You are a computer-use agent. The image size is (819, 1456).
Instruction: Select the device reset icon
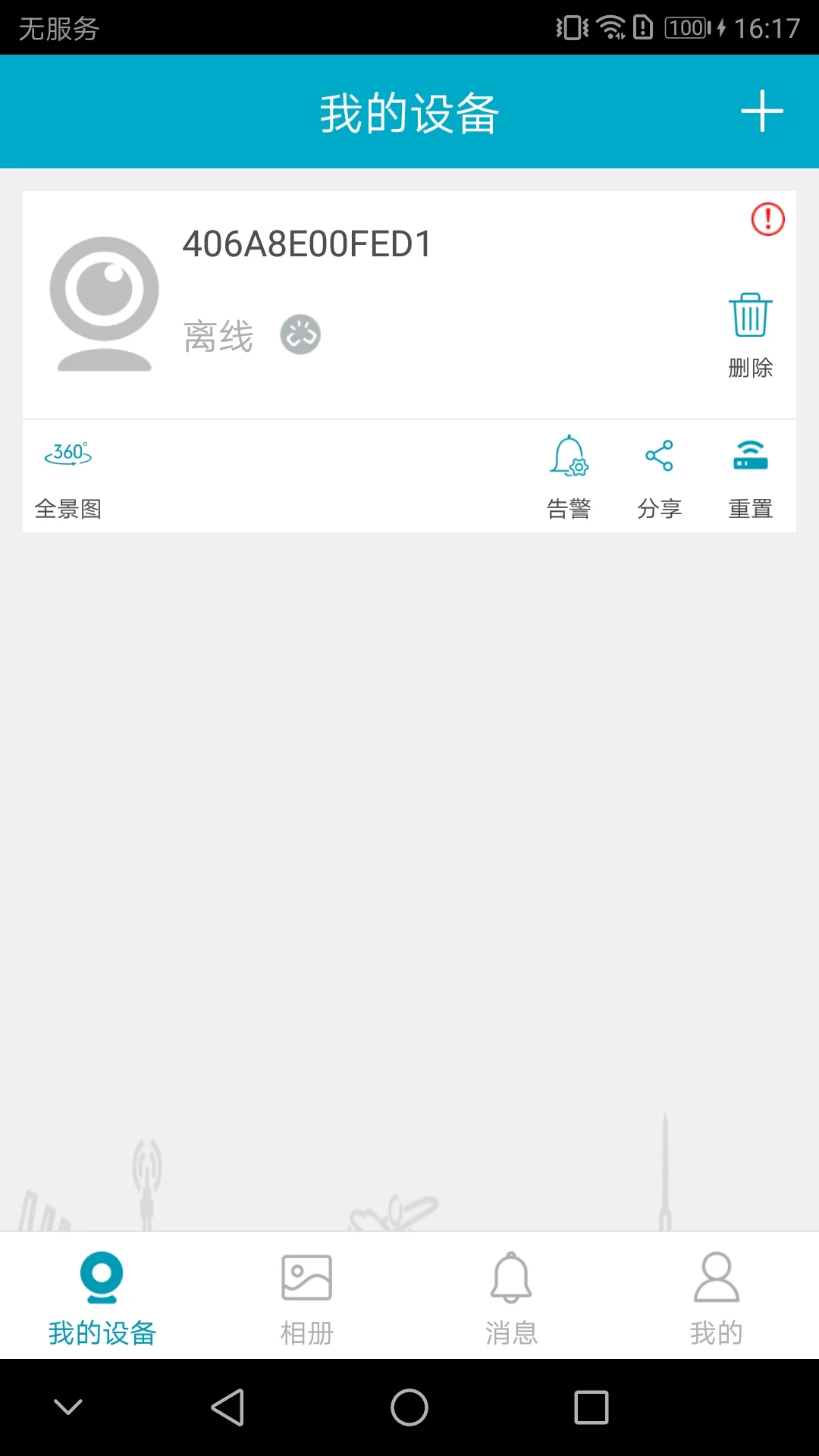[750, 455]
